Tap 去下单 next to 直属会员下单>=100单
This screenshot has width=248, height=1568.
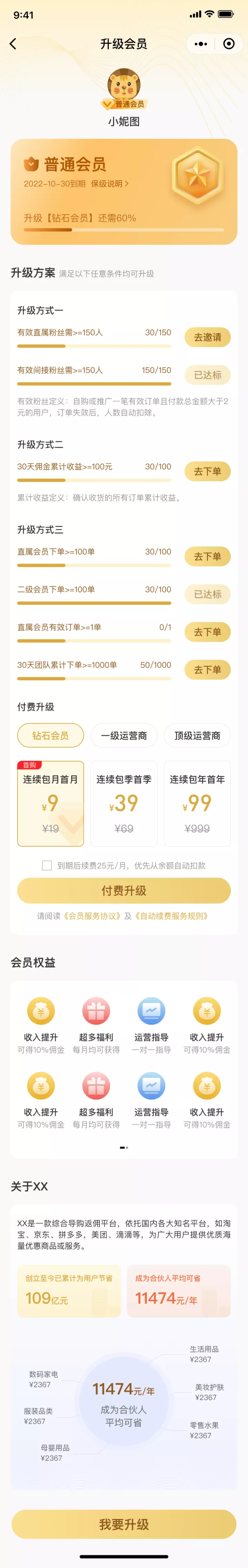point(207,556)
